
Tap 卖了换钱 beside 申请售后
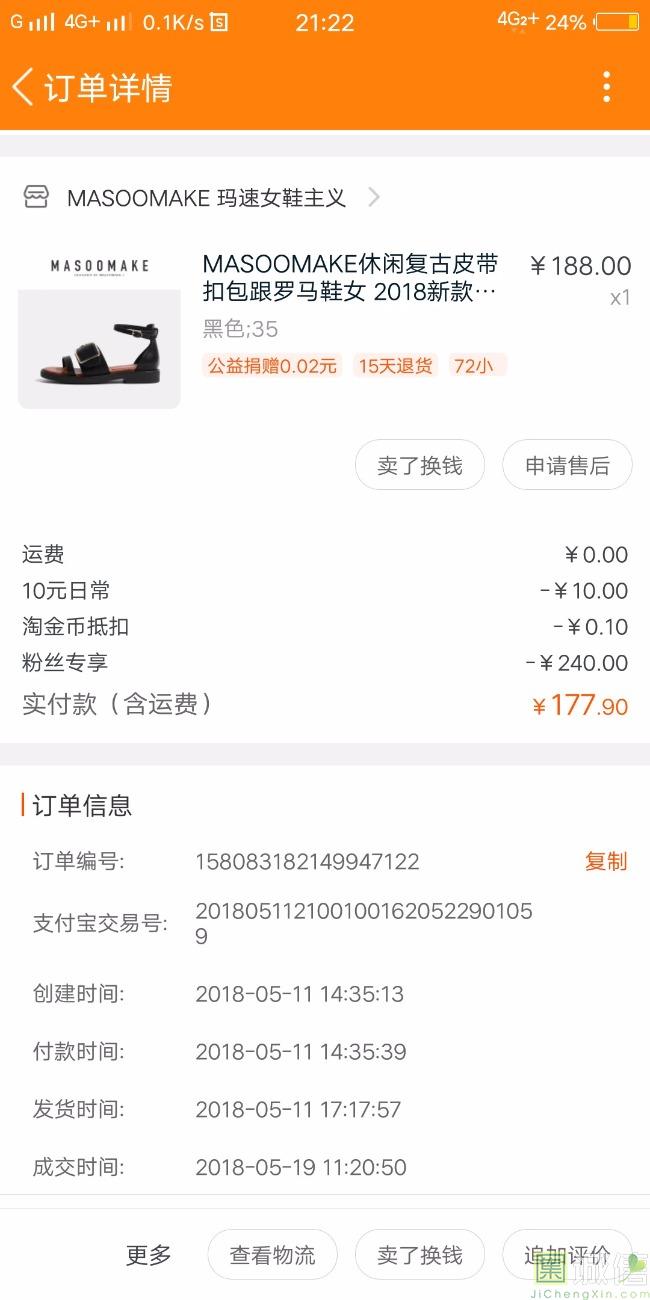420,466
